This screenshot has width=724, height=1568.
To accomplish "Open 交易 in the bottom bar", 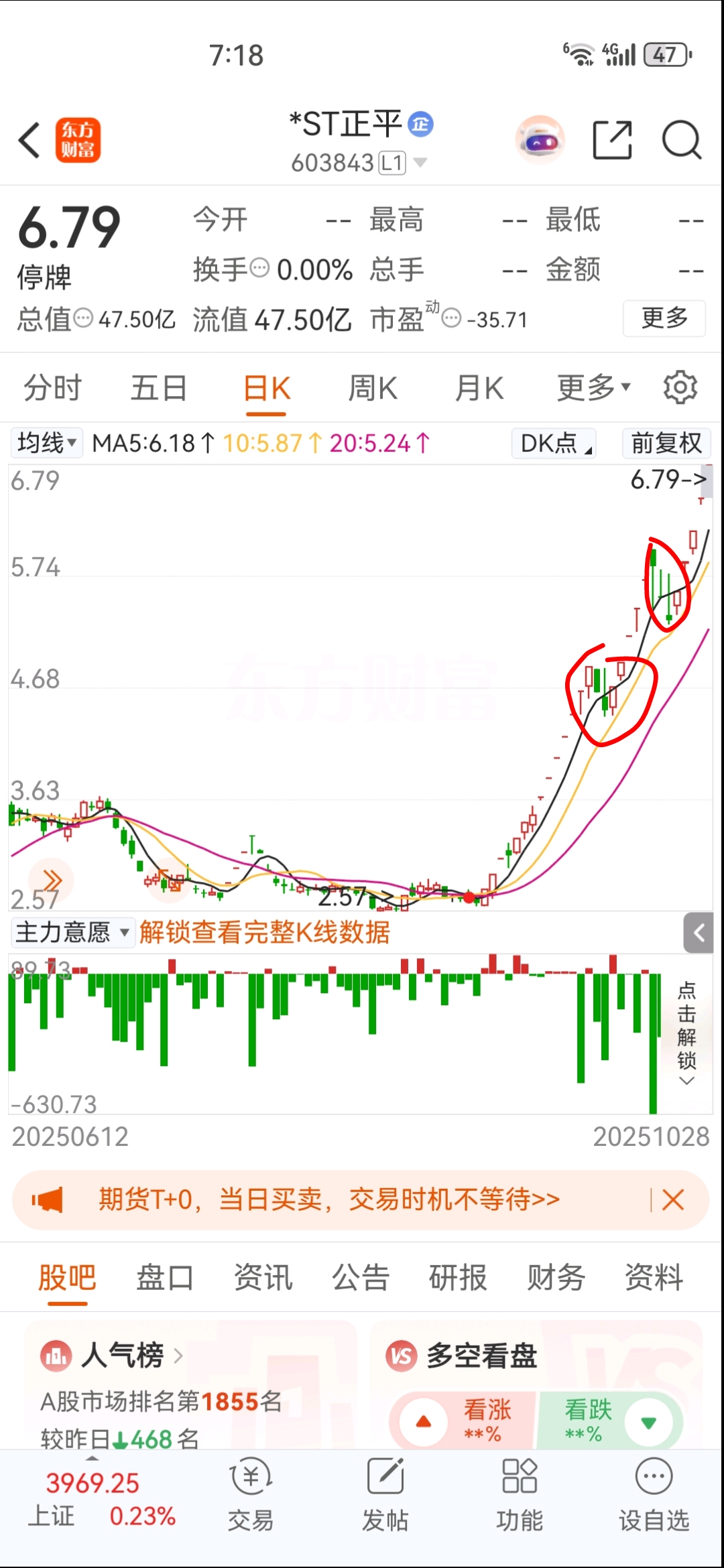I will 251,1496.
